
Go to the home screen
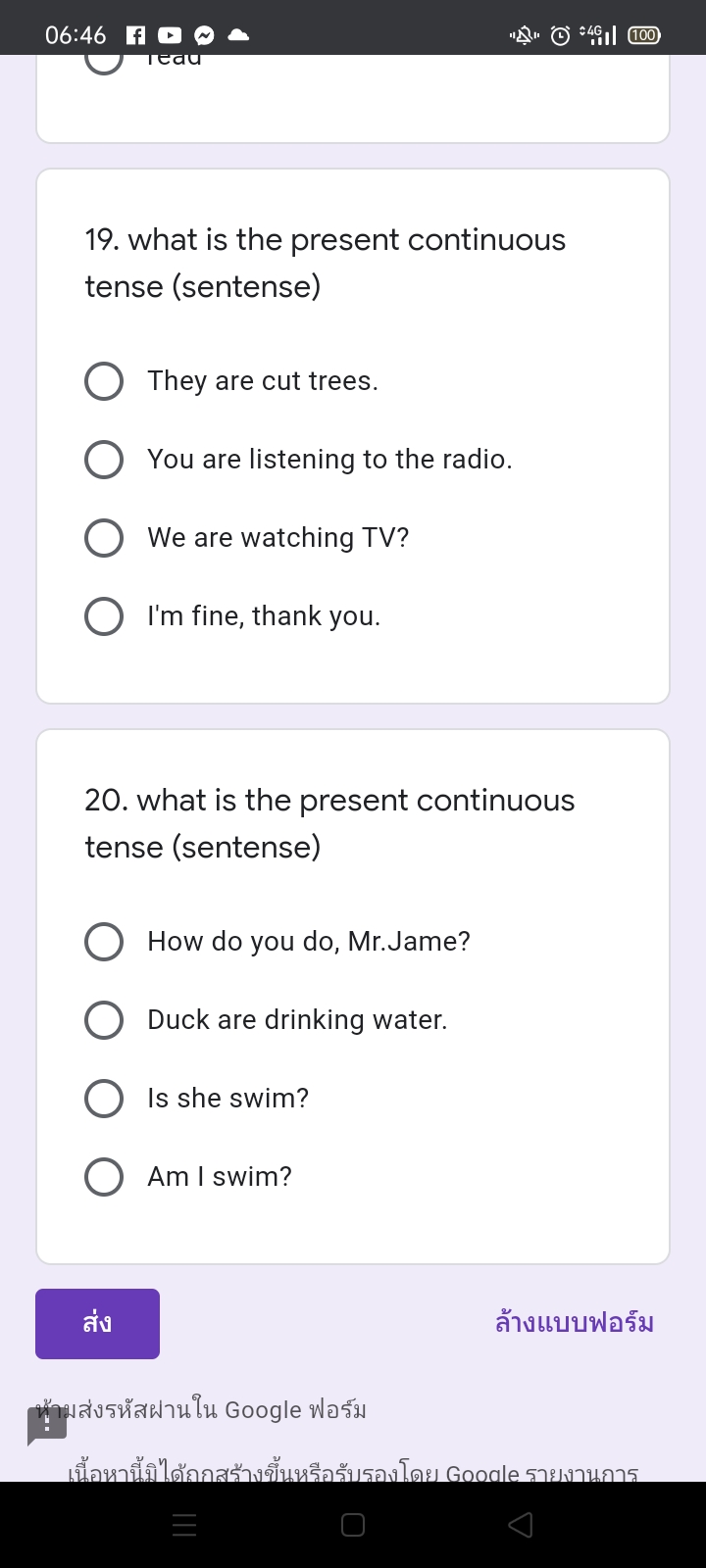point(353,1525)
